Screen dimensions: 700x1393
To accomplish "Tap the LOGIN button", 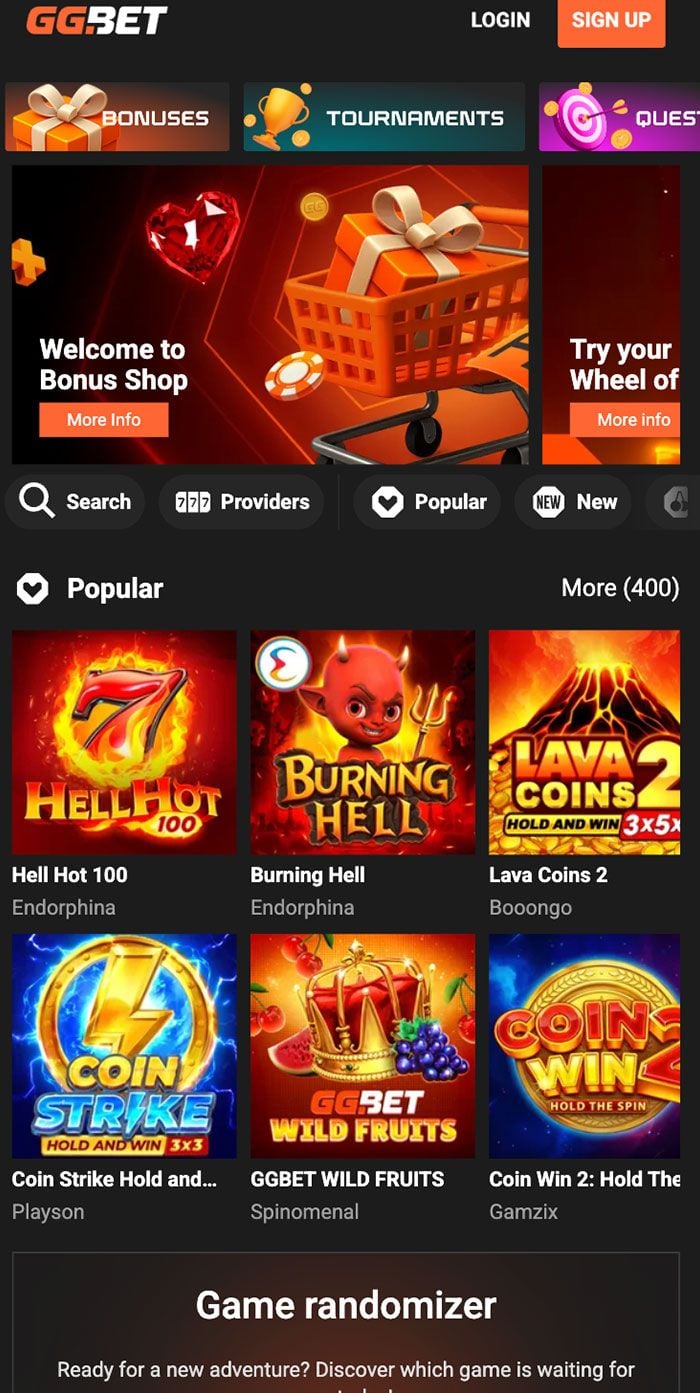I will point(500,20).
